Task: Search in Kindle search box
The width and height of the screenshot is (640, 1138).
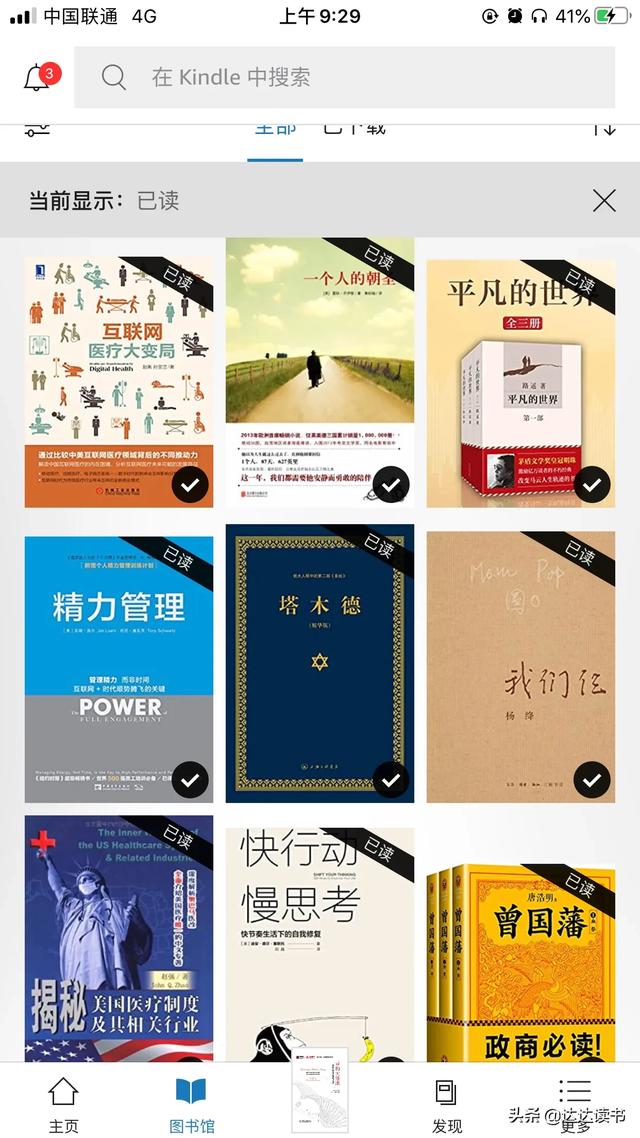Action: tap(345, 77)
